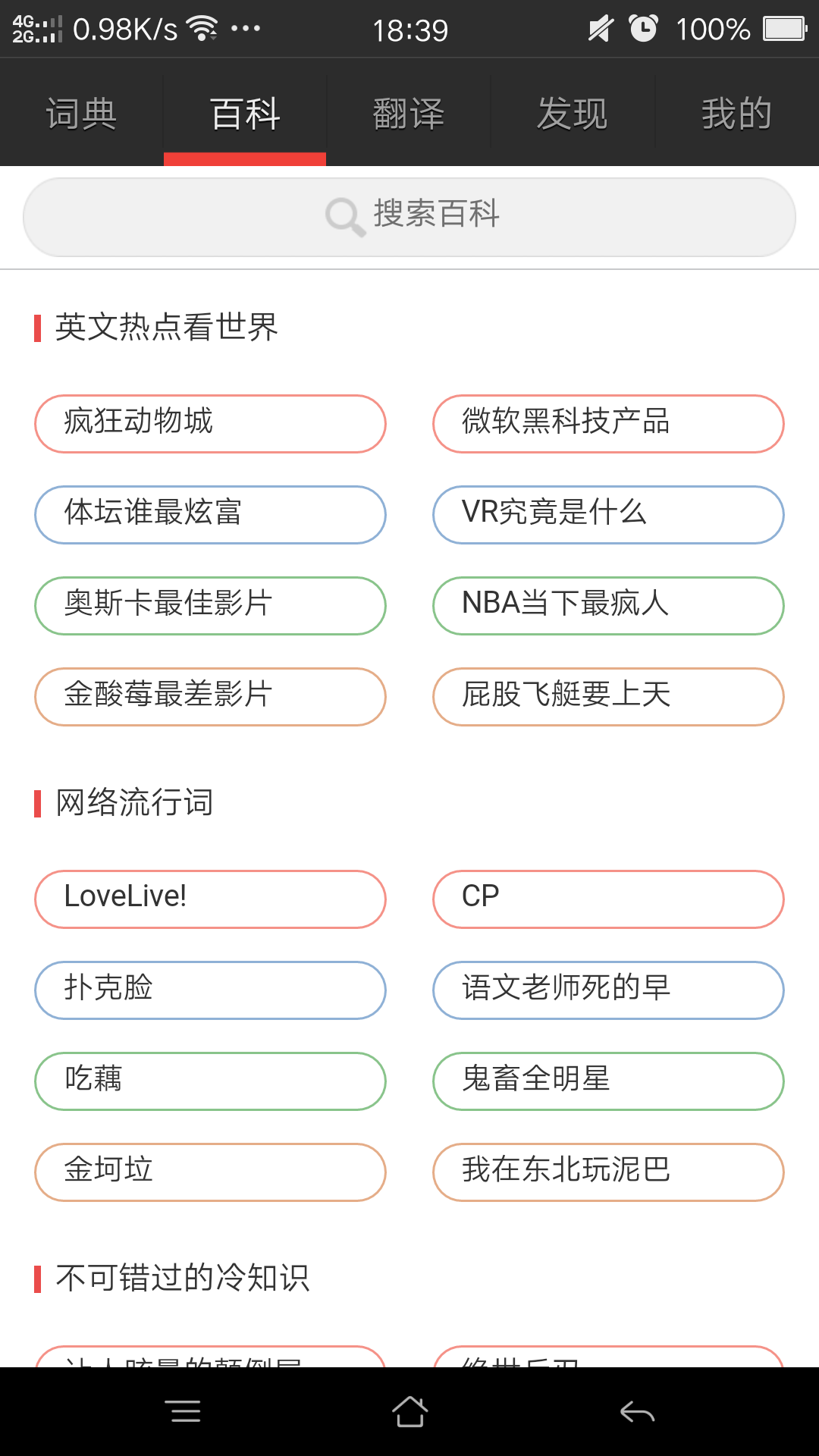The width and height of the screenshot is (819, 1456).
Task: Select the 屁股飞艇要上天 chip
Action: 608,697
